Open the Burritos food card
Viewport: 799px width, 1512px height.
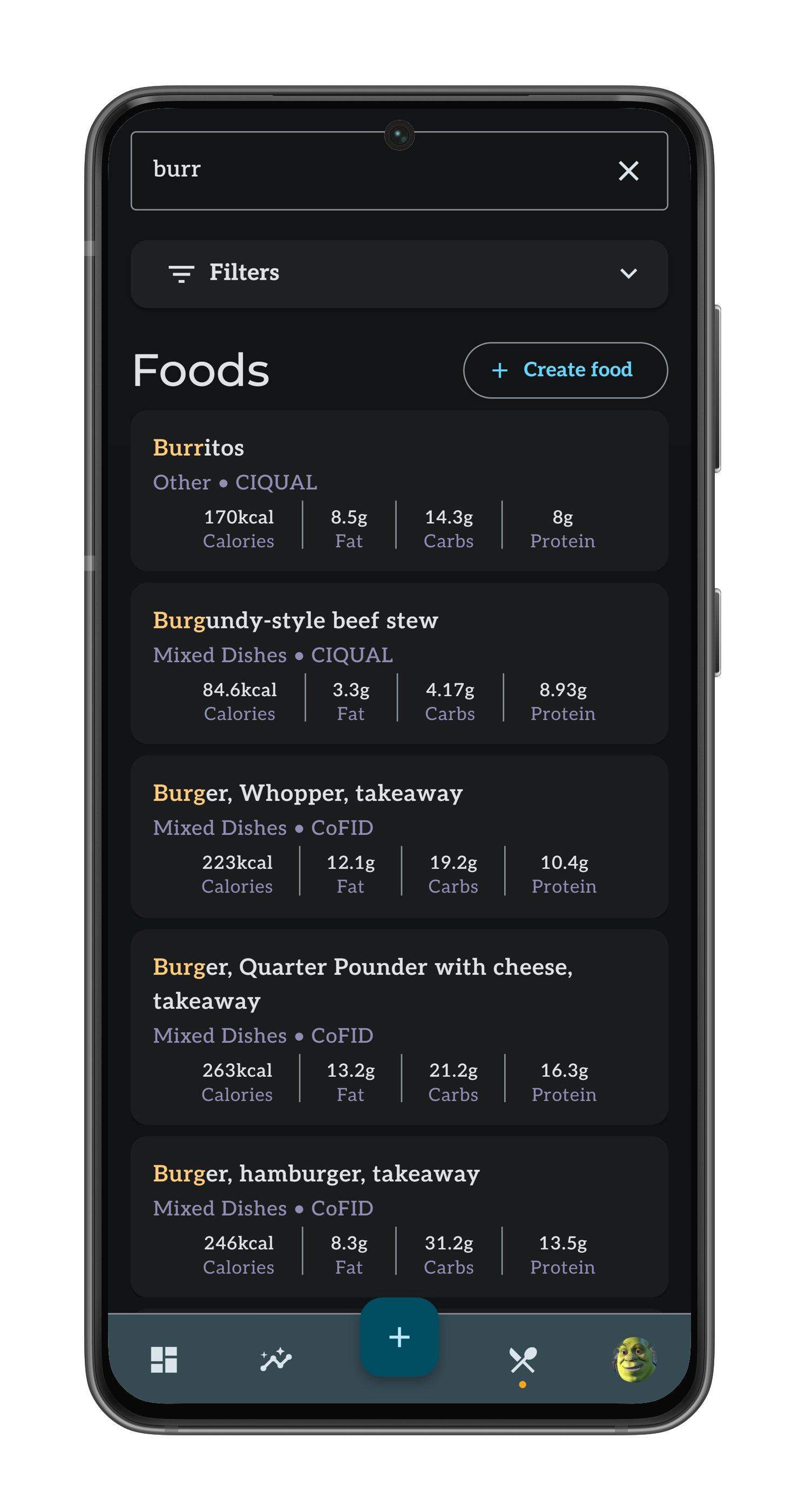[x=399, y=490]
